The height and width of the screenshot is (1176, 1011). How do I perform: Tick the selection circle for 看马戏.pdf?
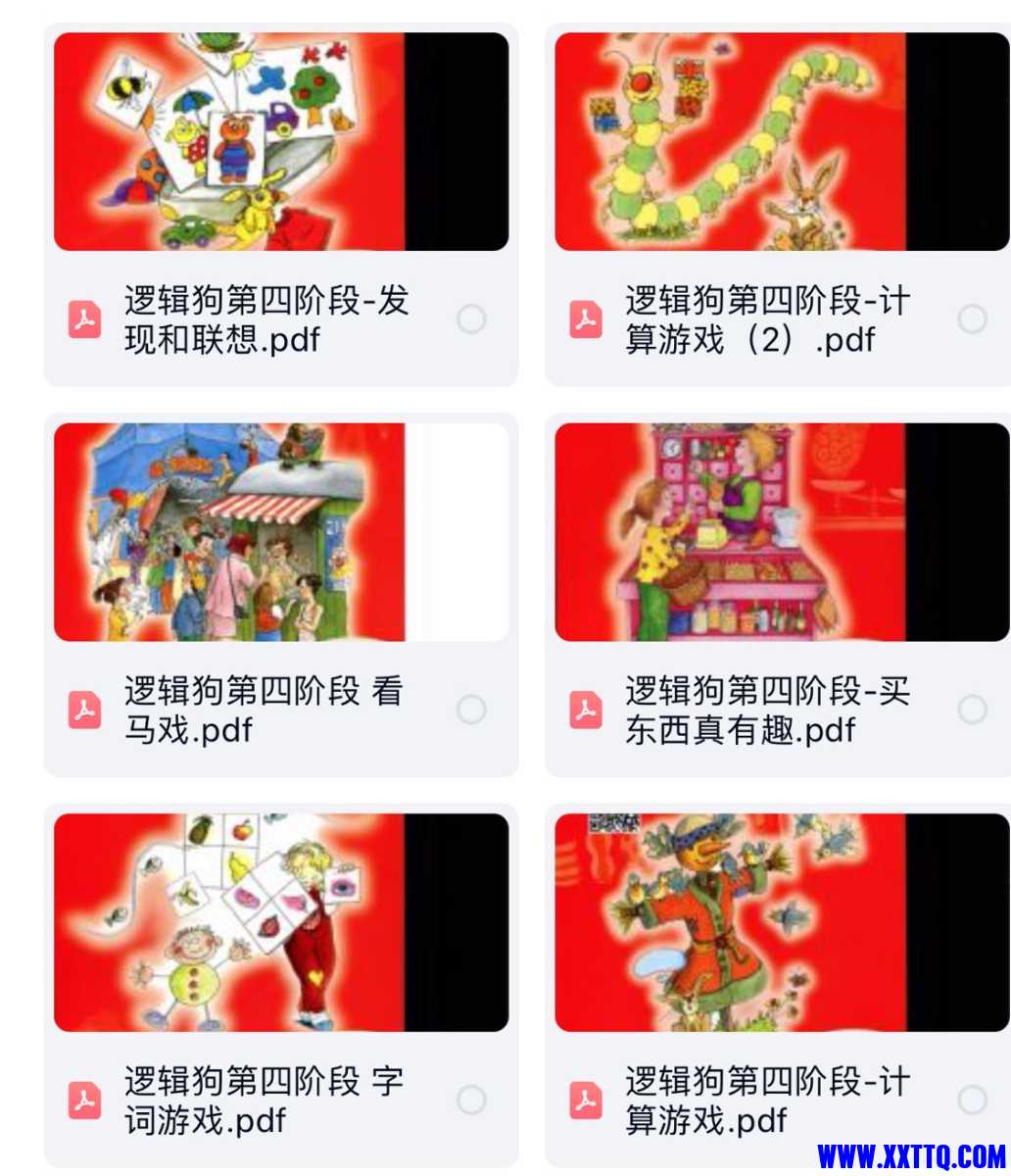471,710
